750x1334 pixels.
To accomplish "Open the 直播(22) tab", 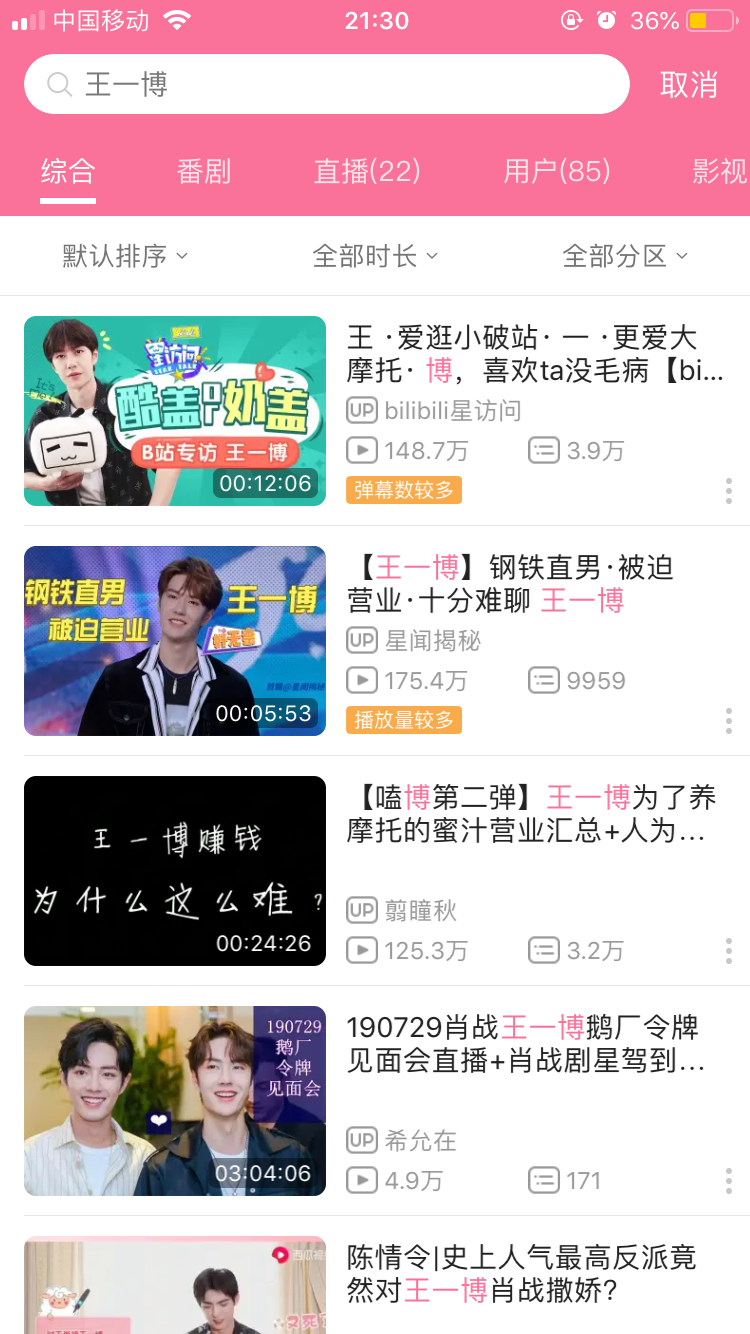I will (367, 171).
